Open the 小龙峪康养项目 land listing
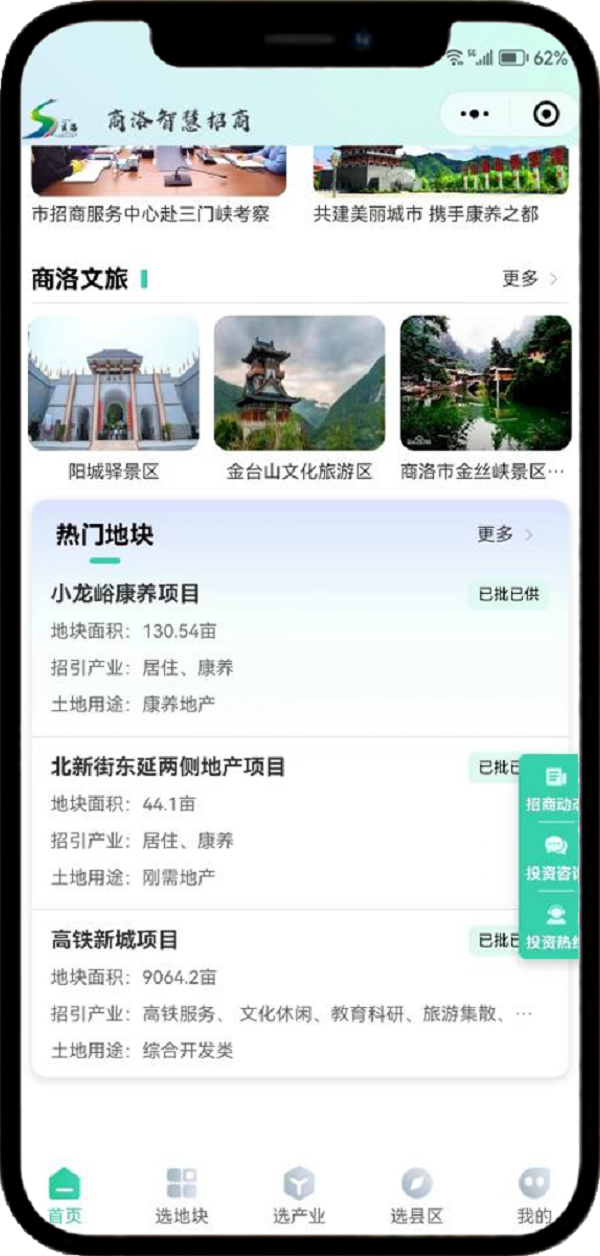This screenshot has height=1256, width=600. coord(300,648)
